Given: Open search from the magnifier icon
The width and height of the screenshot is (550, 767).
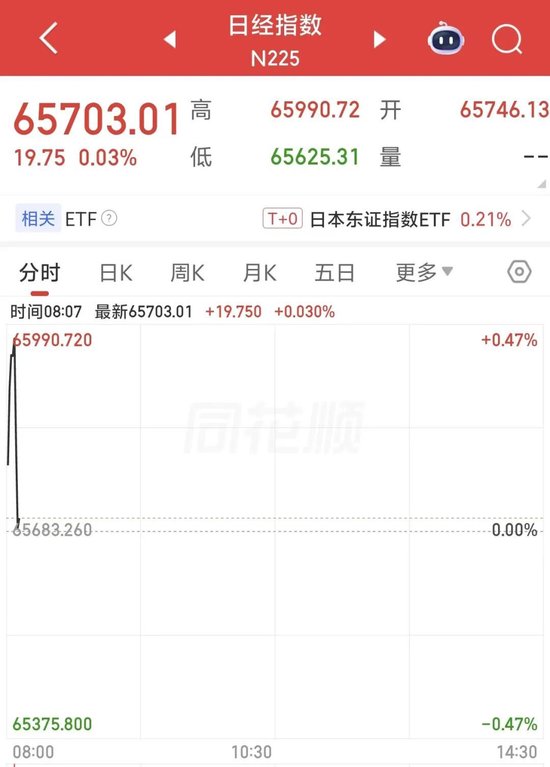Looking at the screenshot, I should (507, 39).
